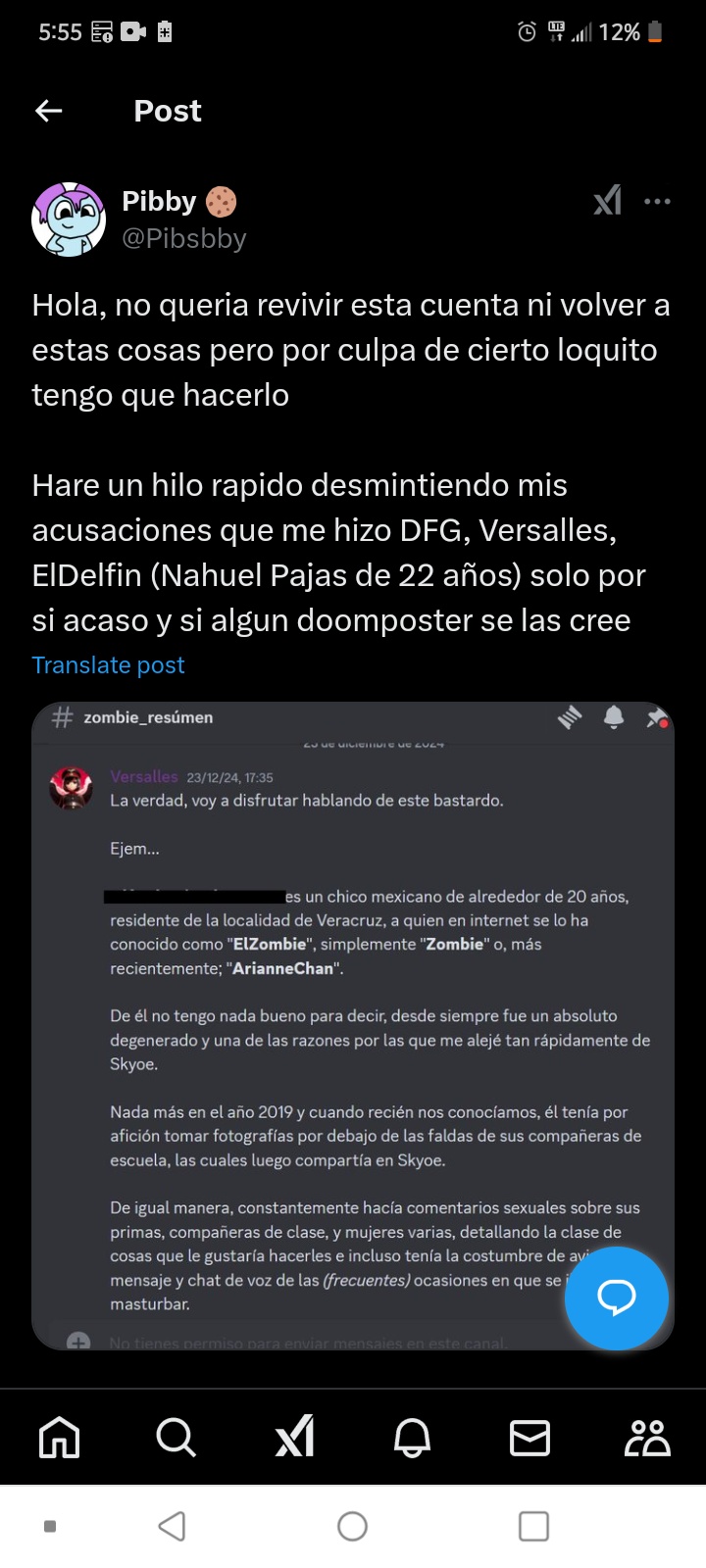Open the Search tab
This screenshot has height=1568, width=706.
pyautogui.click(x=176, y=1439)
